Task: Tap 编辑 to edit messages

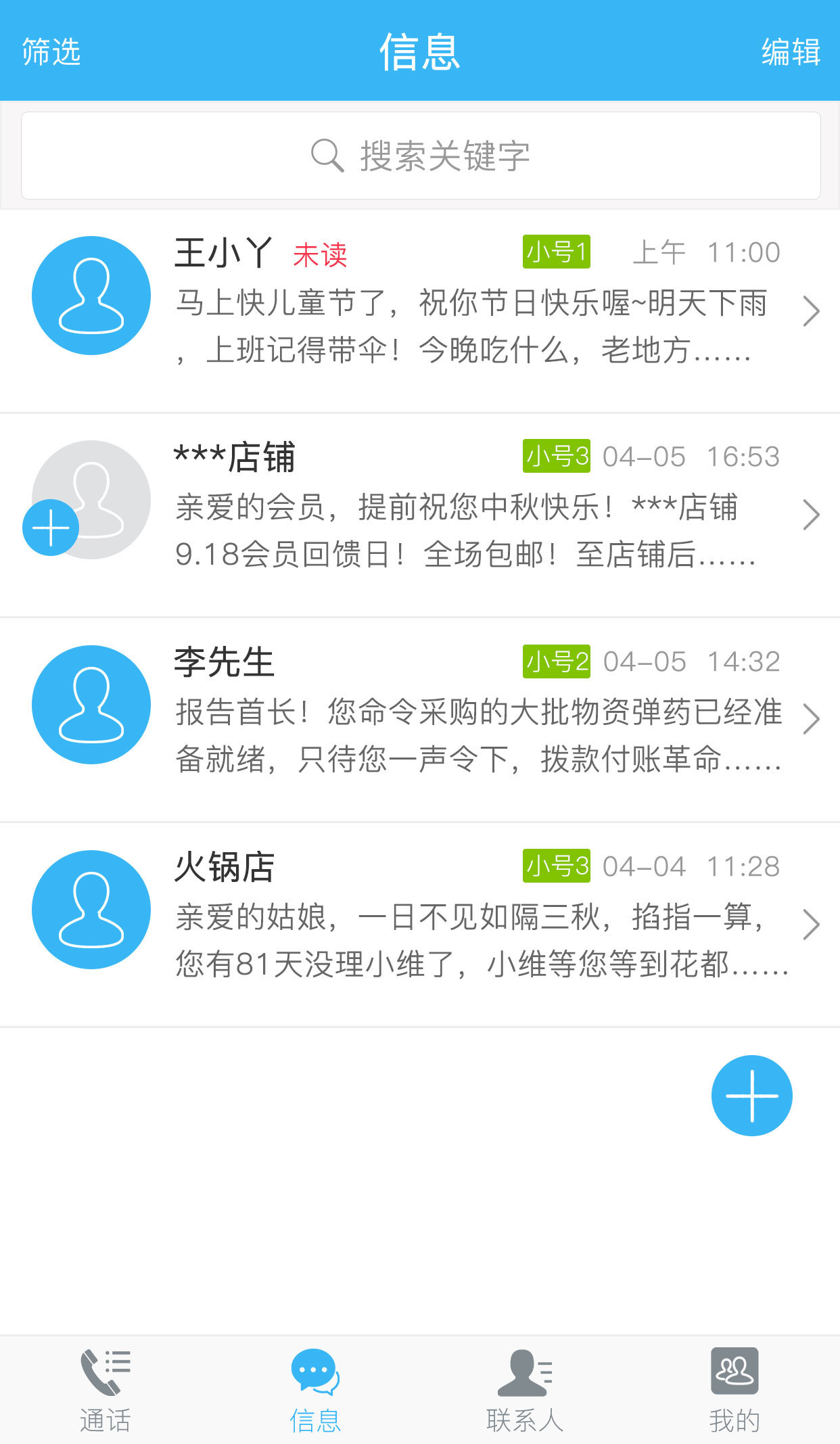Action: coord(790,51)
